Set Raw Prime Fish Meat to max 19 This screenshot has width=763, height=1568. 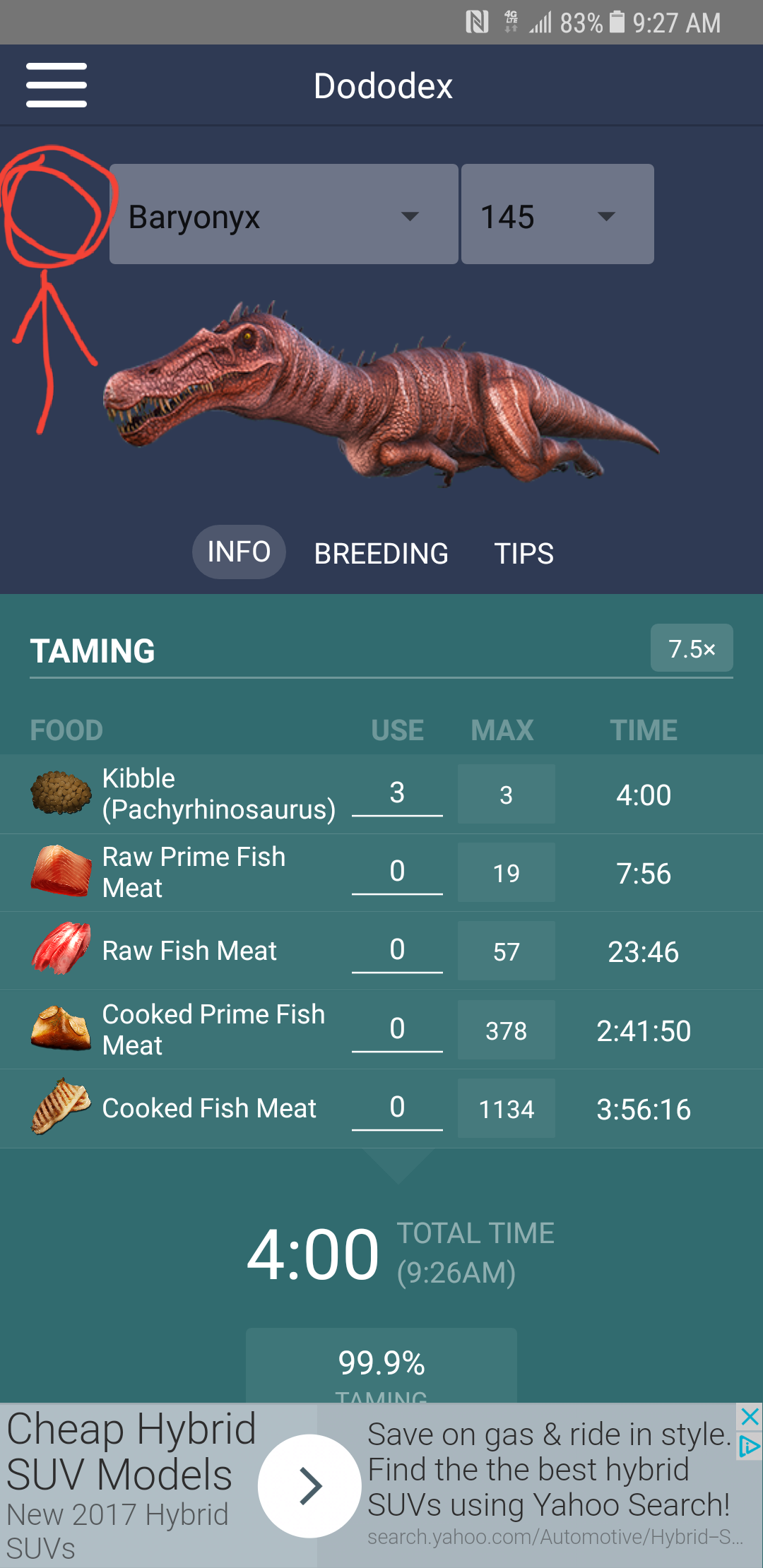point(506,873)
